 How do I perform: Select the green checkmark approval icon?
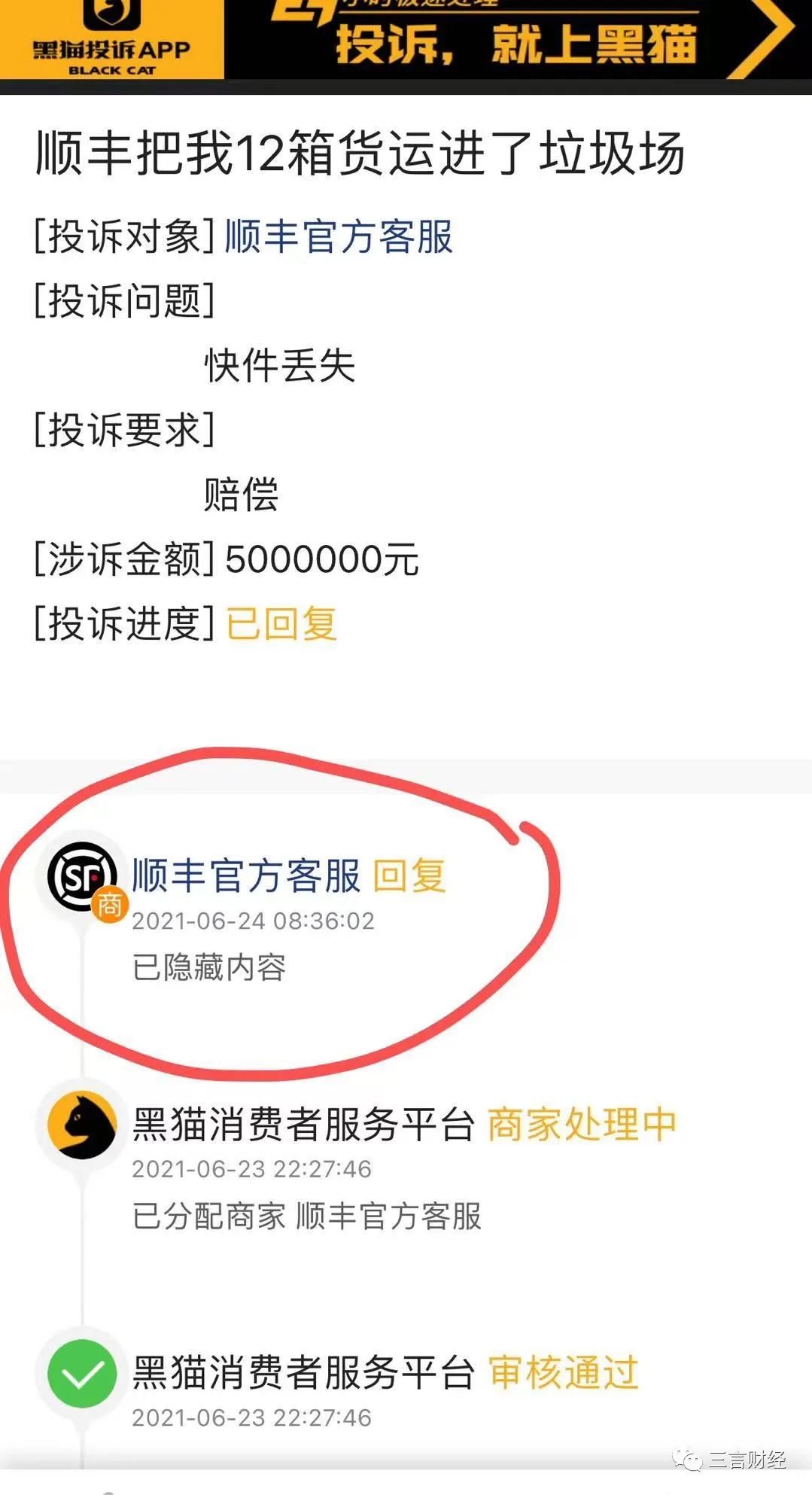(x=81, y=1373)
